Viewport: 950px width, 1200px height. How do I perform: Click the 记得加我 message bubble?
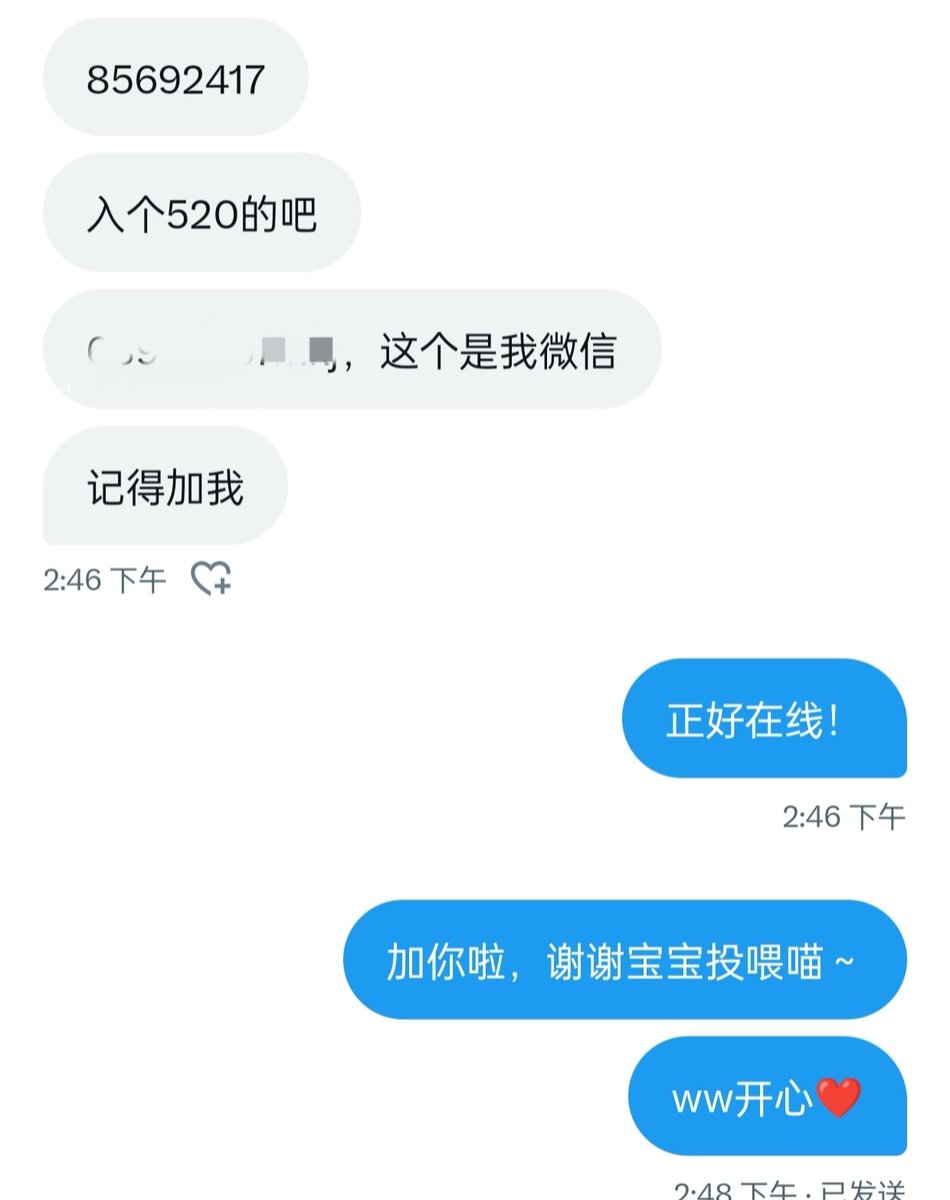click(x=162, y=484)
